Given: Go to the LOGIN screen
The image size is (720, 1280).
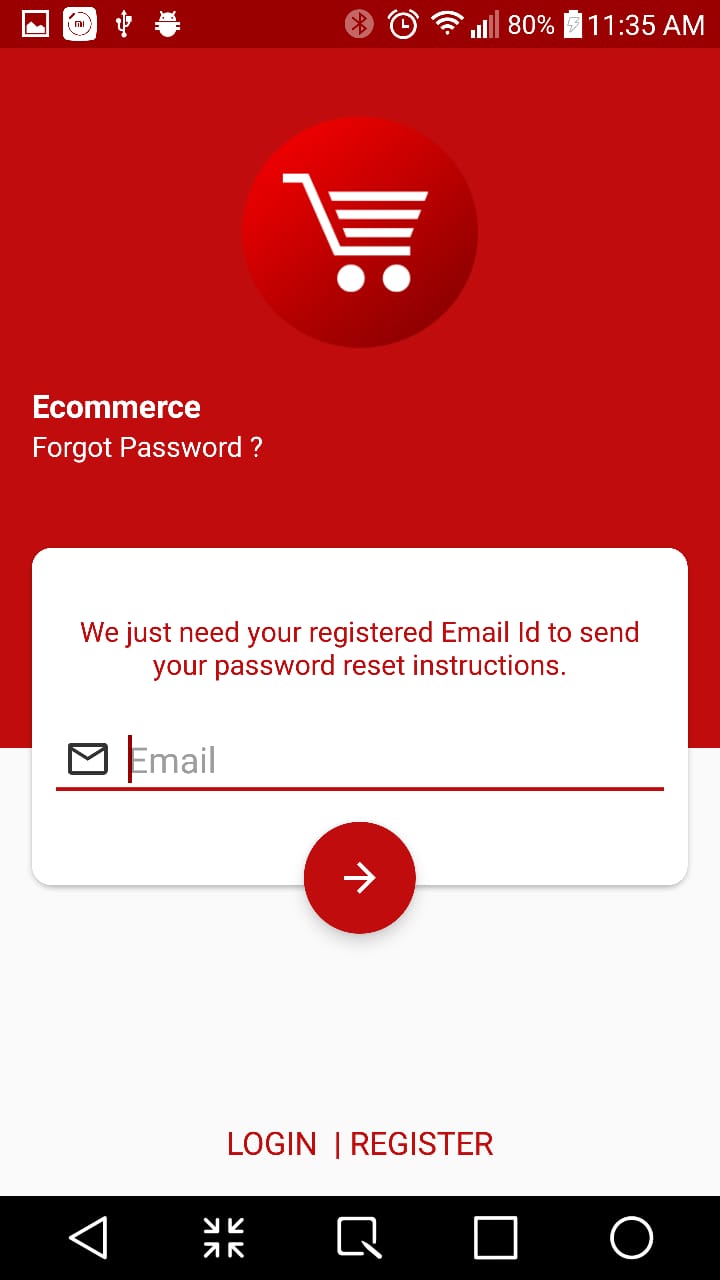Looking at the screenshot, I should pos(271,1144).
